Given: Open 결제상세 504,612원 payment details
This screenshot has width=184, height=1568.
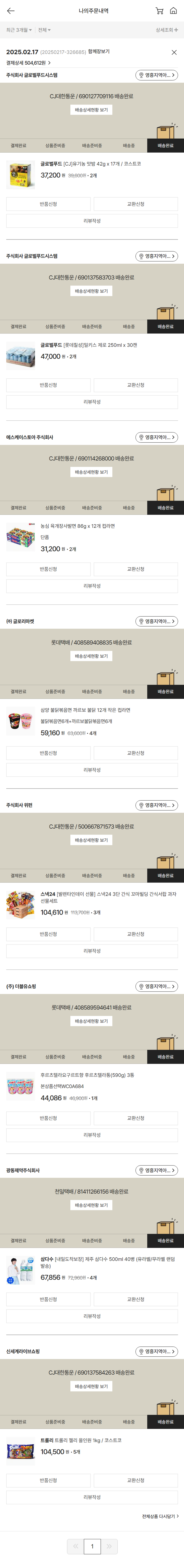Looking at the screenshot, I should [x=28, y=63].
